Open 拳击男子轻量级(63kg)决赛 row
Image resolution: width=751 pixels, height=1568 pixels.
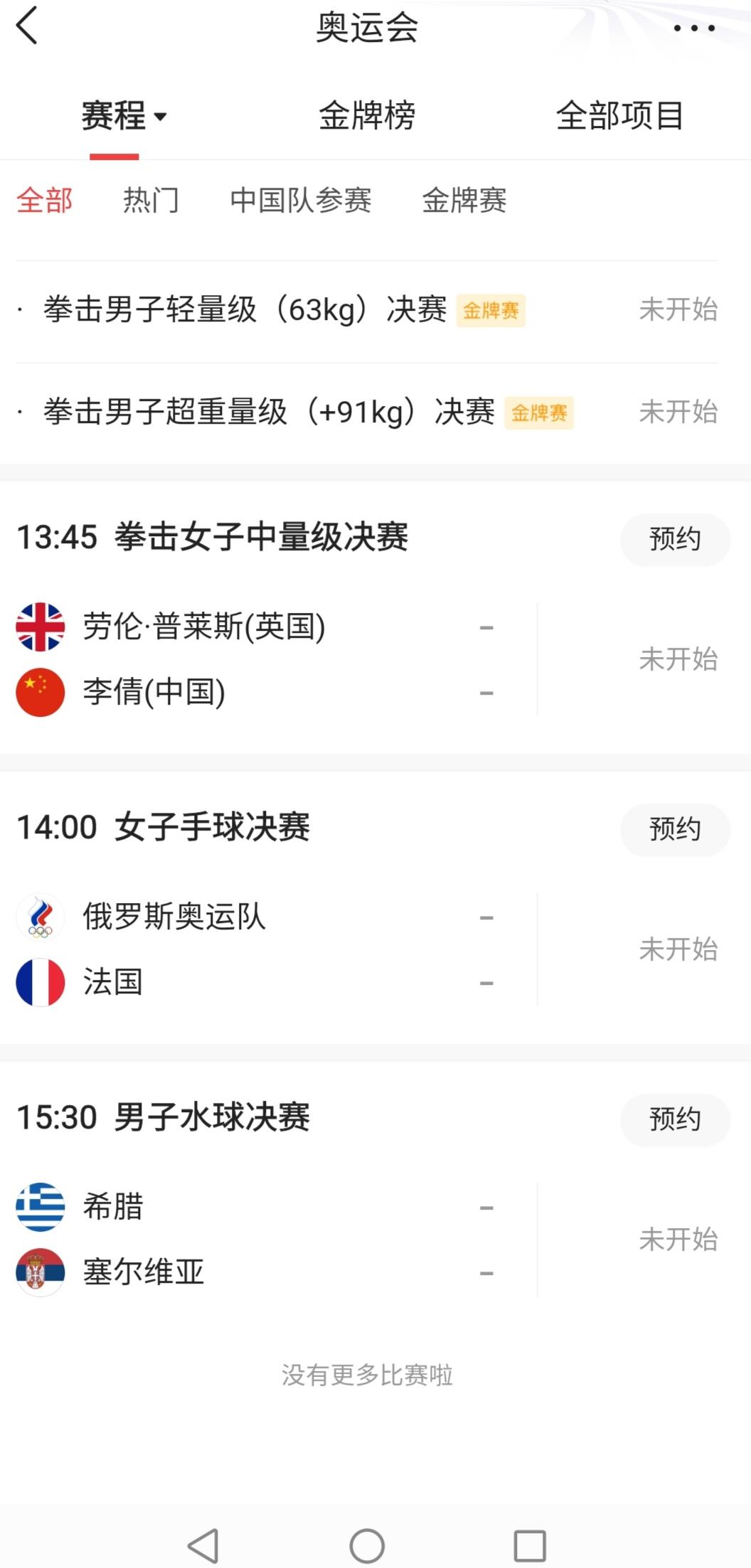[367, 310]
